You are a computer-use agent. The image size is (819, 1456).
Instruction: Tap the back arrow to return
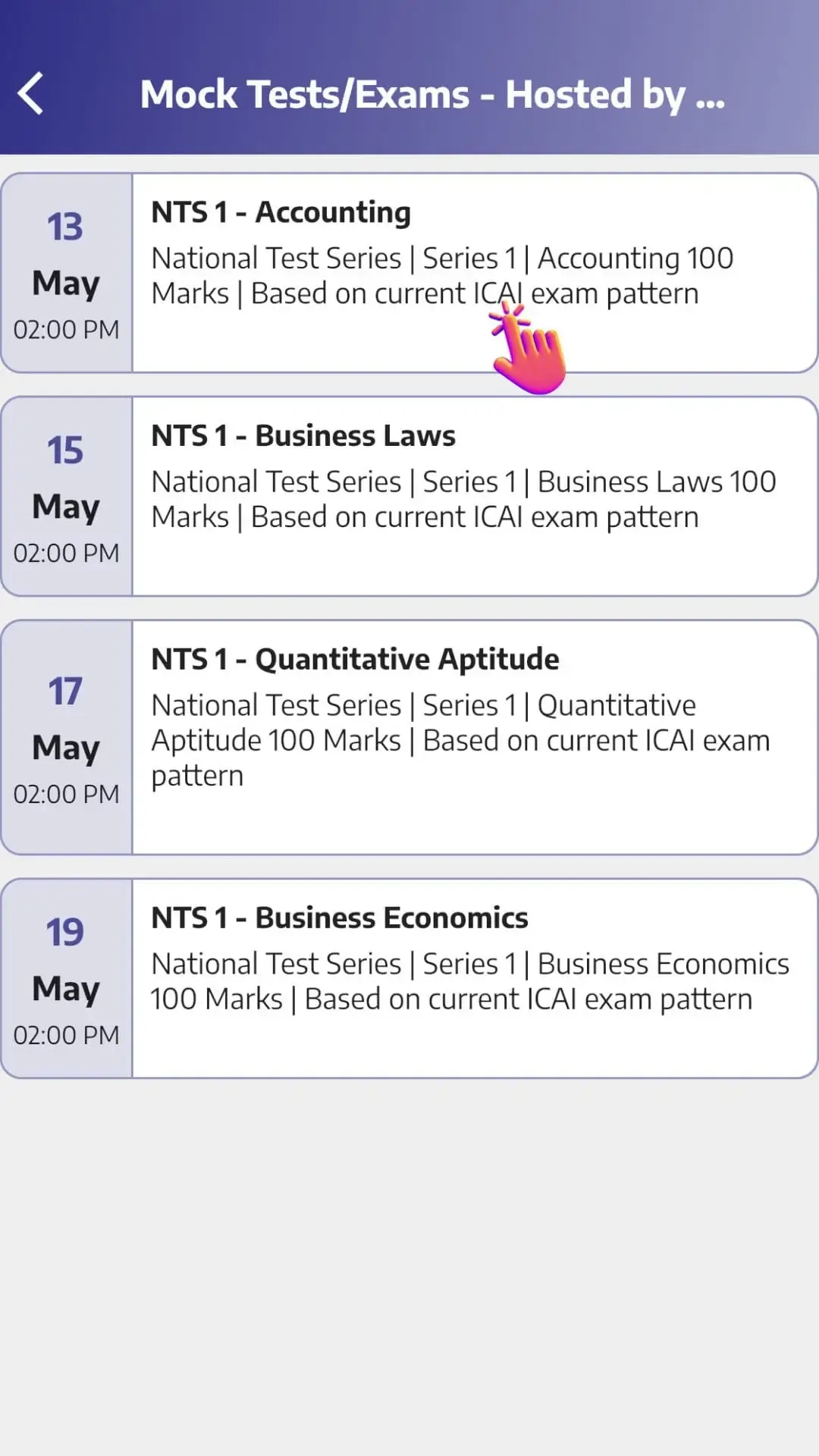click(x=30, y=94)
